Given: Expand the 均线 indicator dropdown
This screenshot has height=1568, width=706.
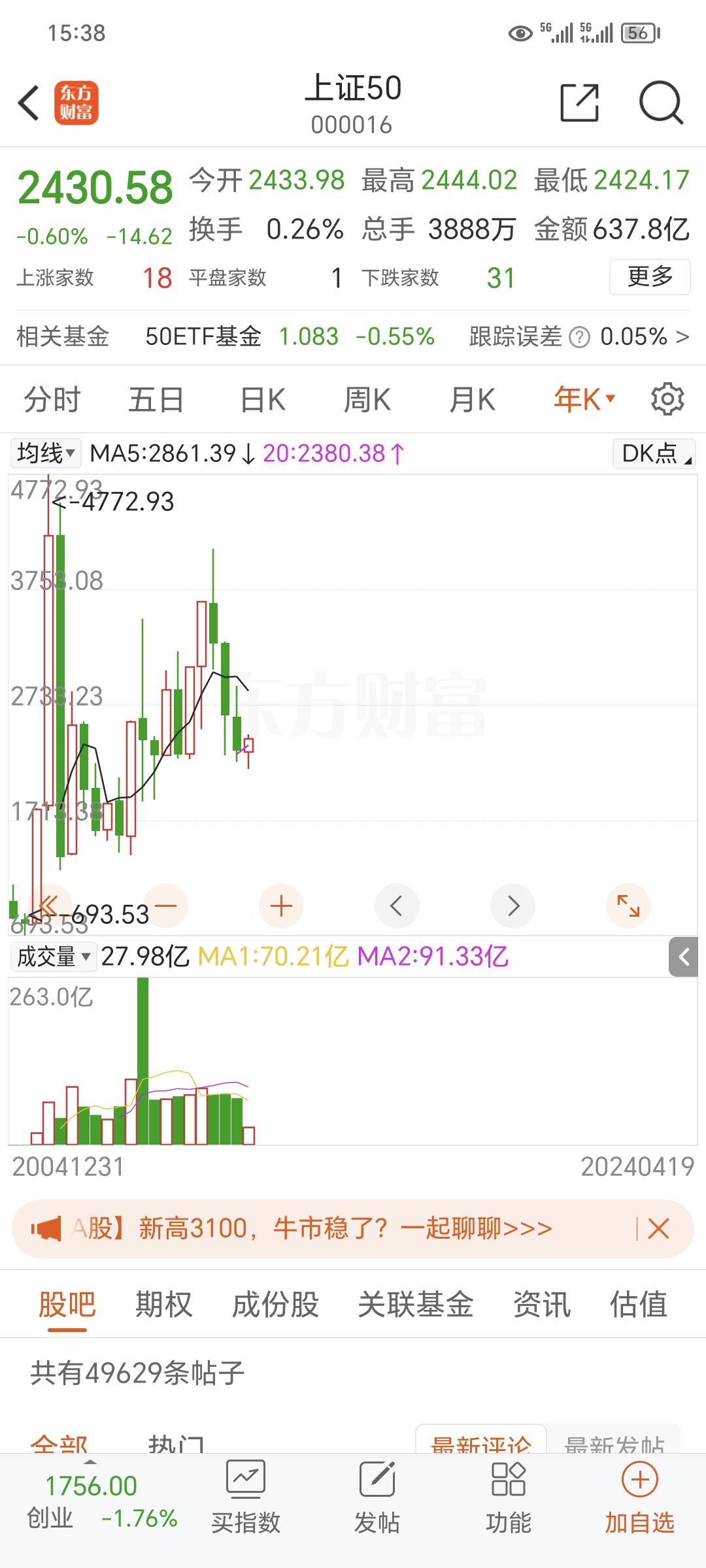Looking at the screenshot, I should (46, 453).
